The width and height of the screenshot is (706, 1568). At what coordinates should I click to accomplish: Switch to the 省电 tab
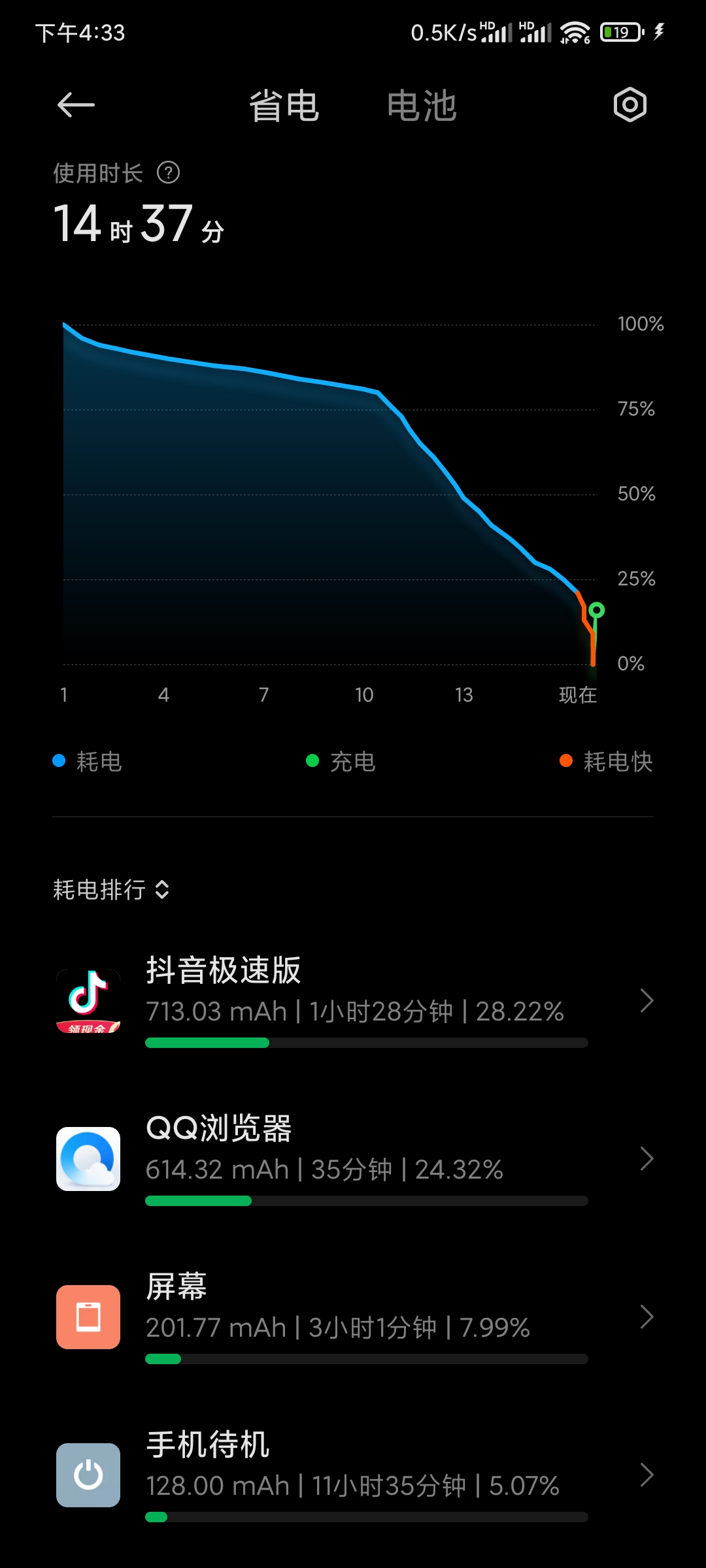[x=284, y=106]
